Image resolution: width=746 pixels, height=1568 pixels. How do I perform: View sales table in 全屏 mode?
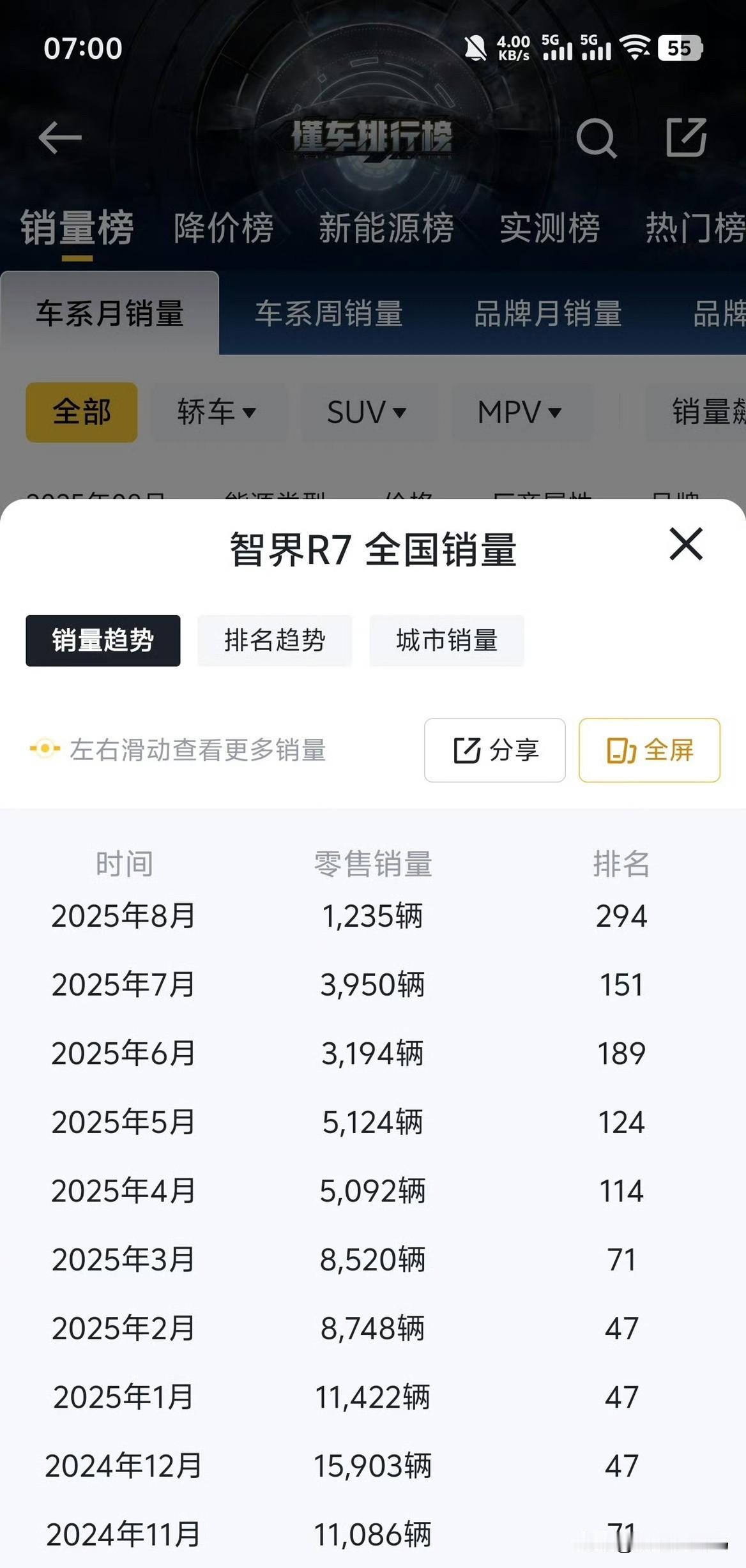649,750
